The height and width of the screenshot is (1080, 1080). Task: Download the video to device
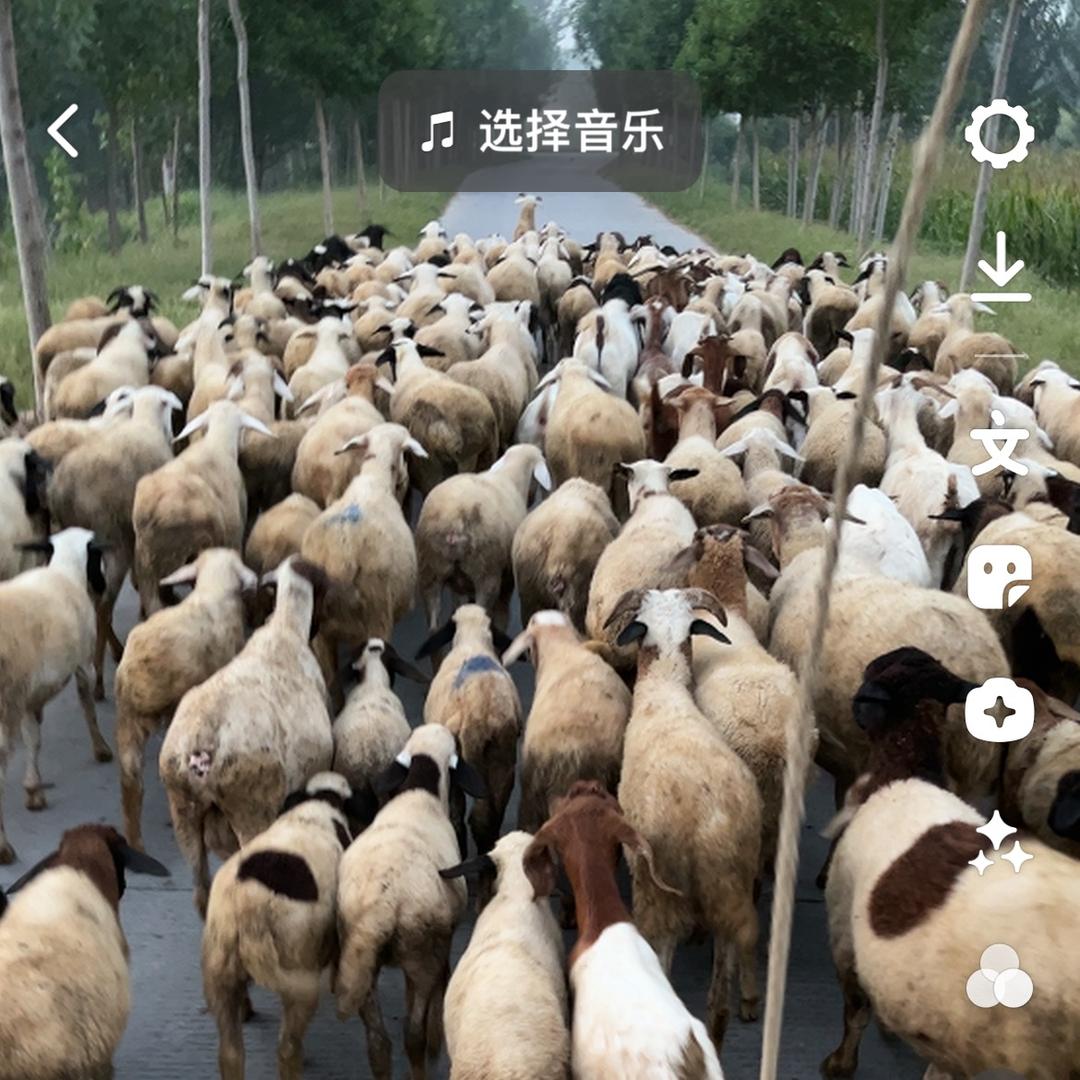[1000, 267]
